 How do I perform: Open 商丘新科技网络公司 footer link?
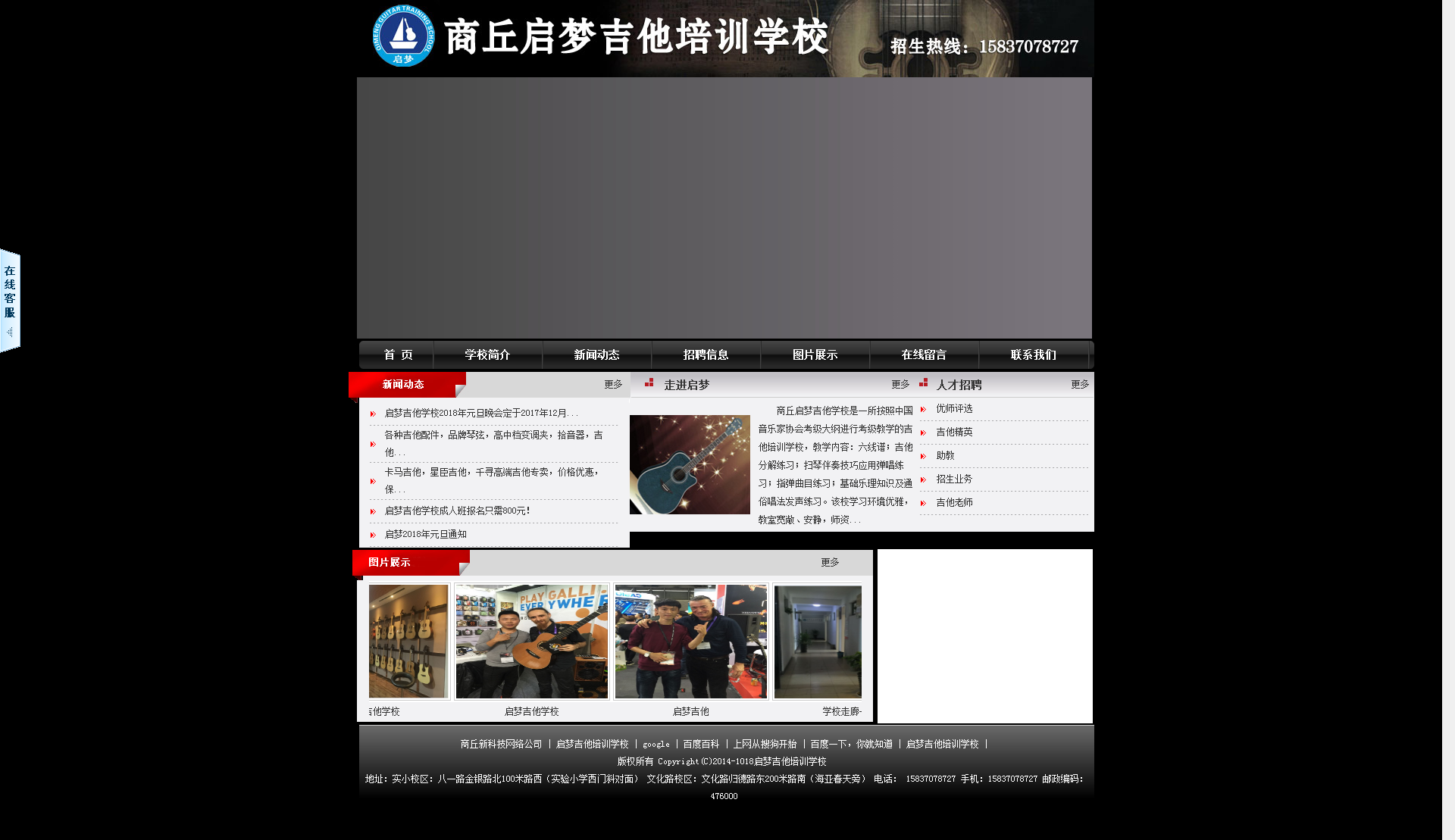(501, 745)
